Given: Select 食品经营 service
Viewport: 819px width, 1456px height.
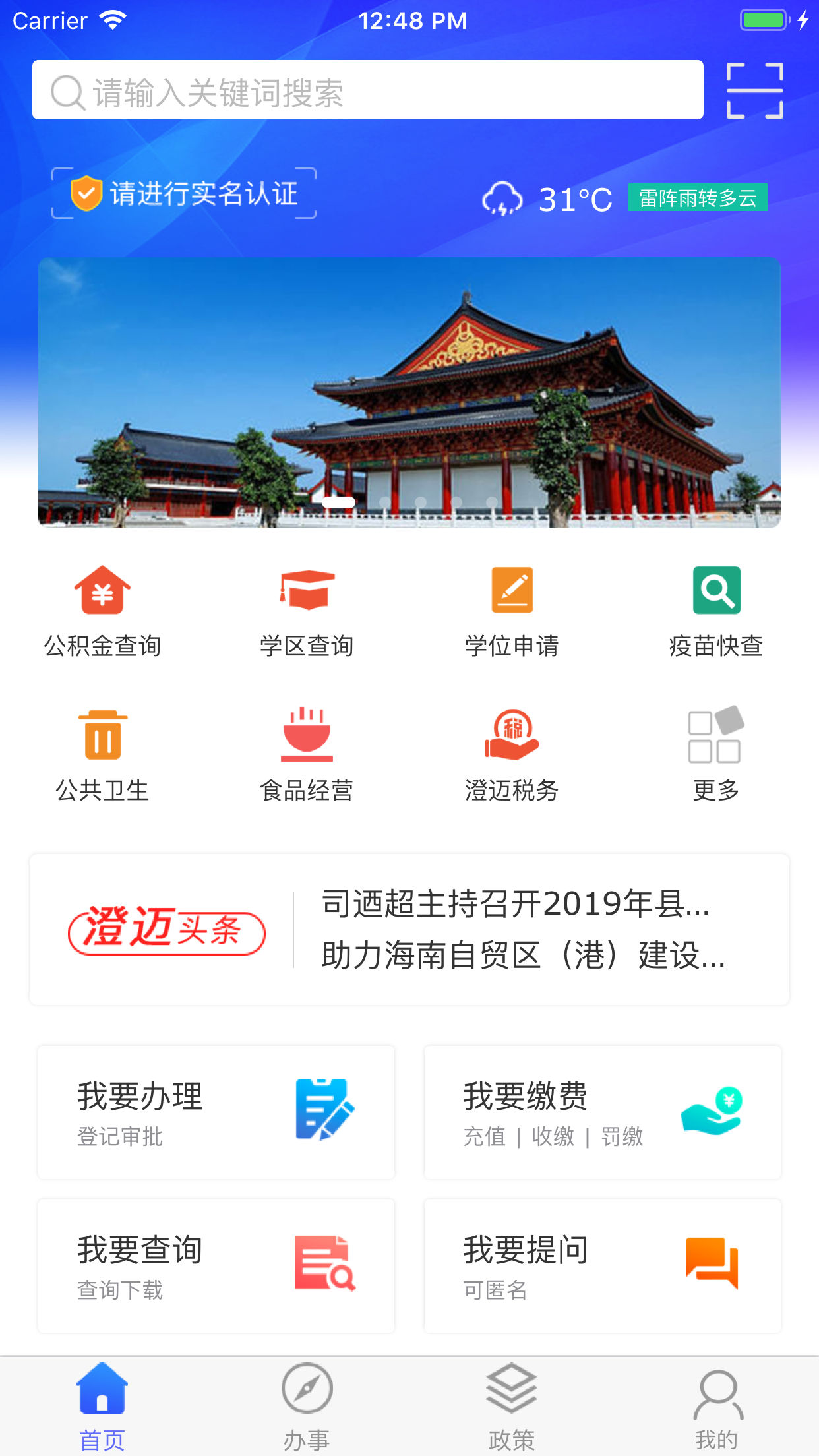Looking at the screenshot, I should click(307, 755).
